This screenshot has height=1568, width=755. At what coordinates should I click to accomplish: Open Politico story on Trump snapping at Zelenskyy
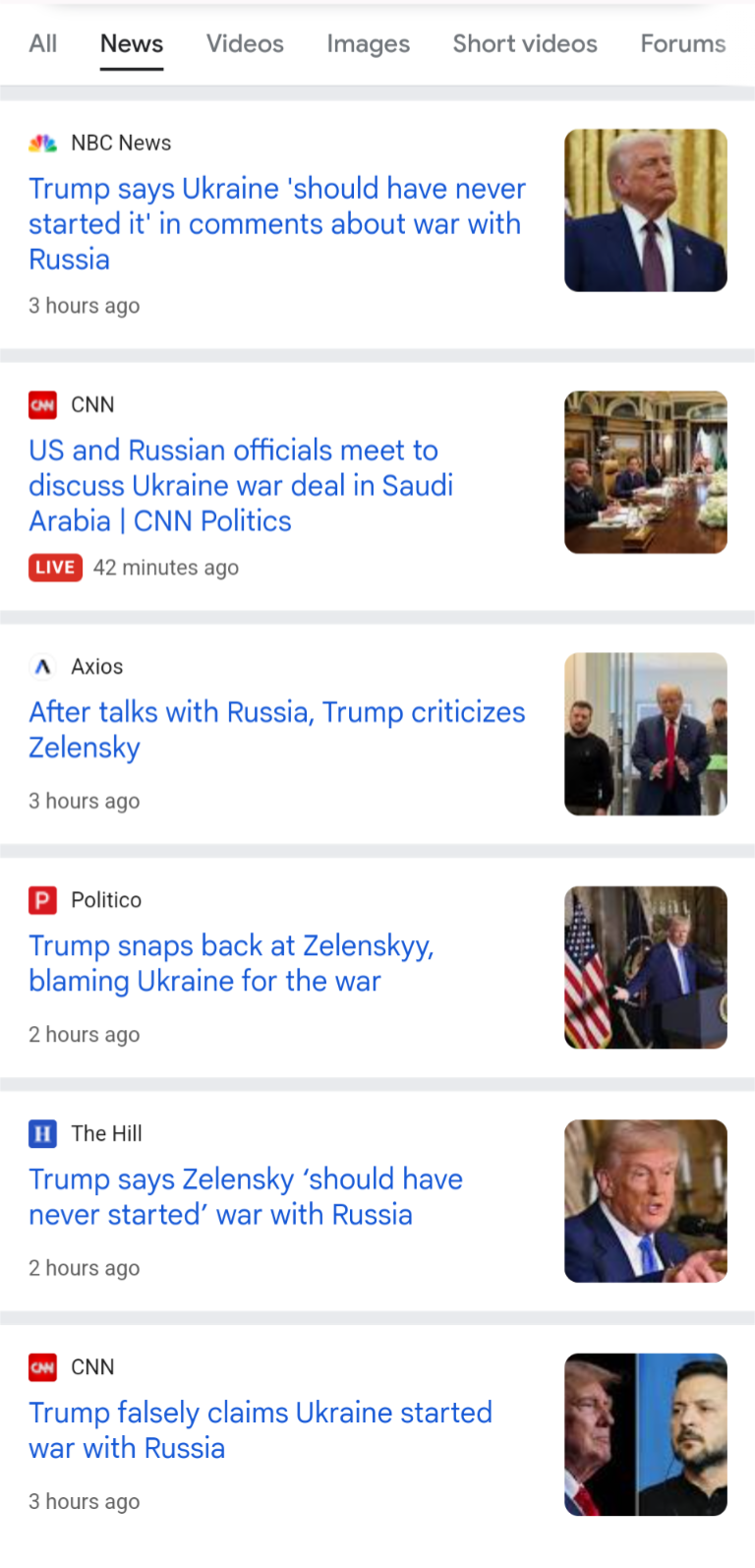[231, 963]
